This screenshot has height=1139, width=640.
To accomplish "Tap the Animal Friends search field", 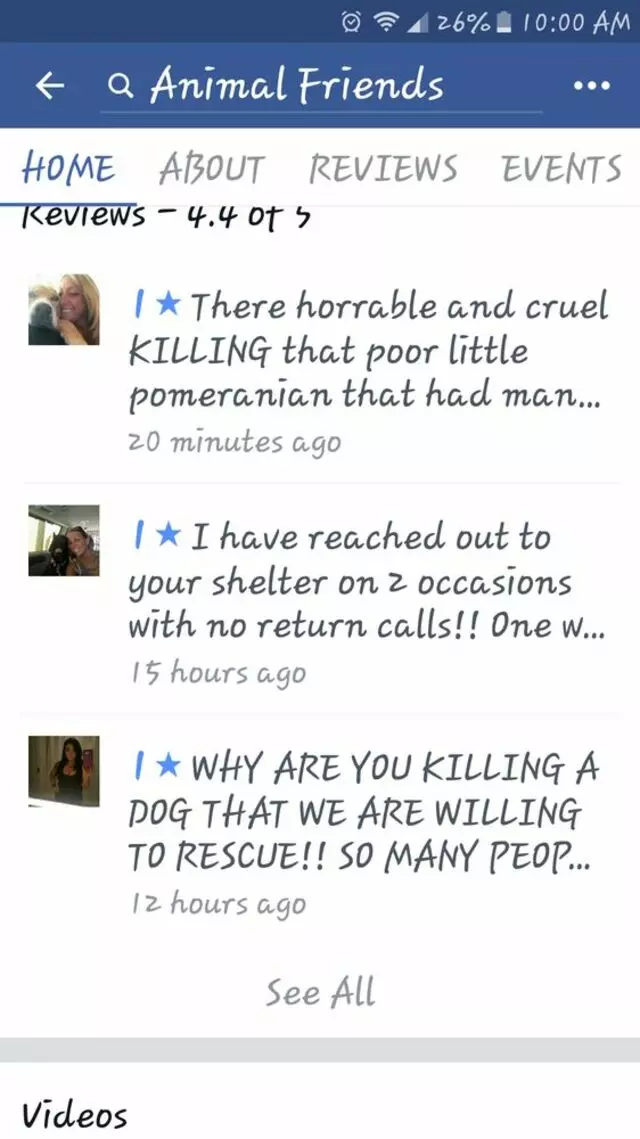I will point(320,87).
